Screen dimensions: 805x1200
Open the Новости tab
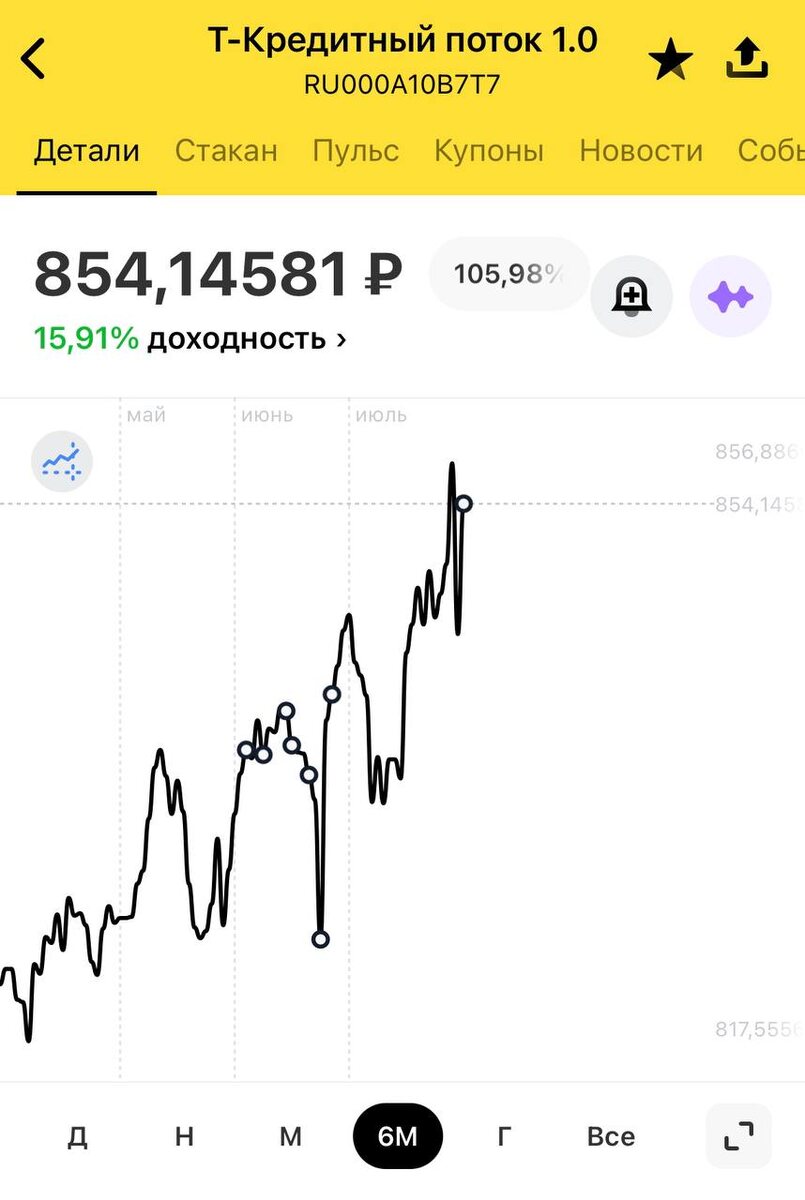point(641,151)
